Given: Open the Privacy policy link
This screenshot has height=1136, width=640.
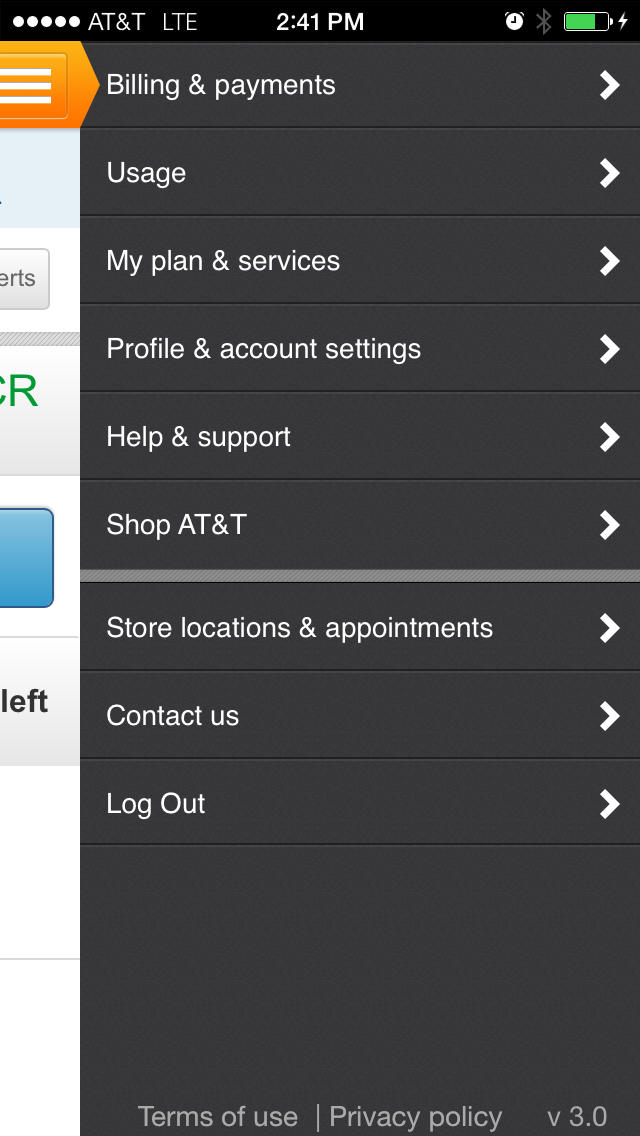Looking at the screenshot, I should point(415,1116).
